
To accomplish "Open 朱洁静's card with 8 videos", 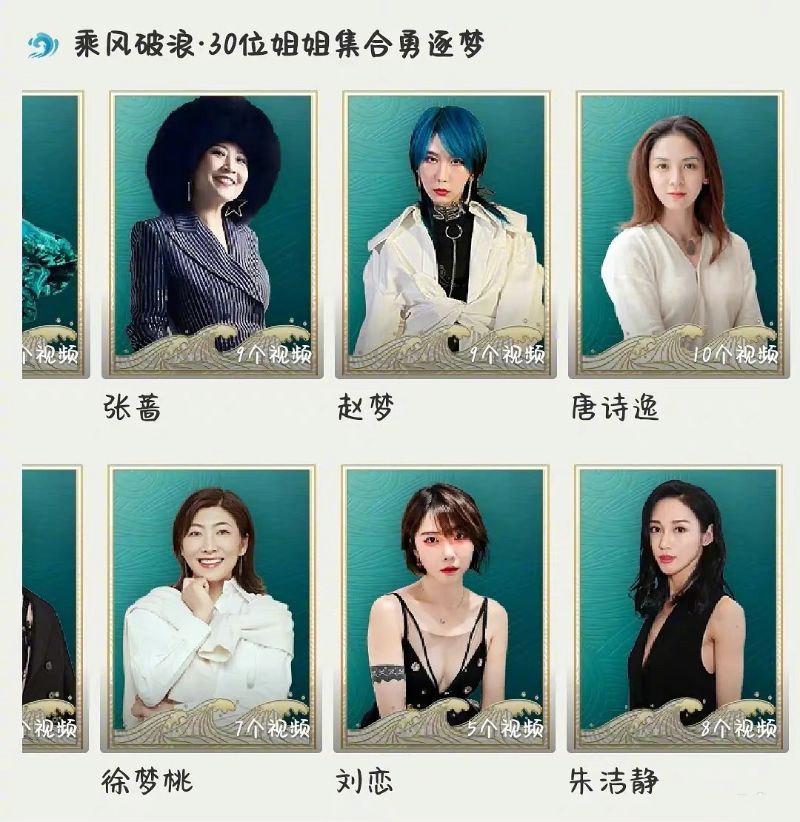I will point(680,606).
